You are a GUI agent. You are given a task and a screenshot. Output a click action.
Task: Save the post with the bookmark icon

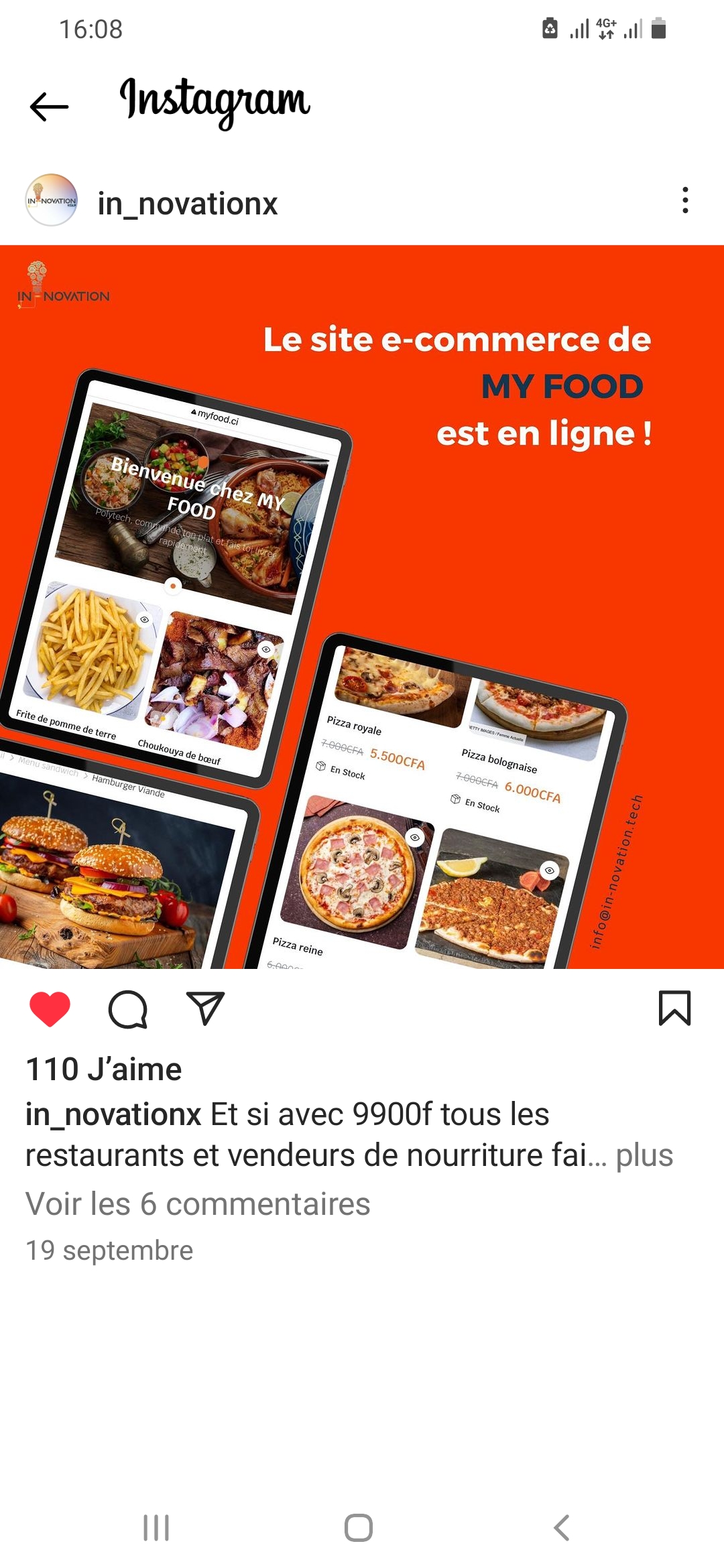(x=674, y=1008)
